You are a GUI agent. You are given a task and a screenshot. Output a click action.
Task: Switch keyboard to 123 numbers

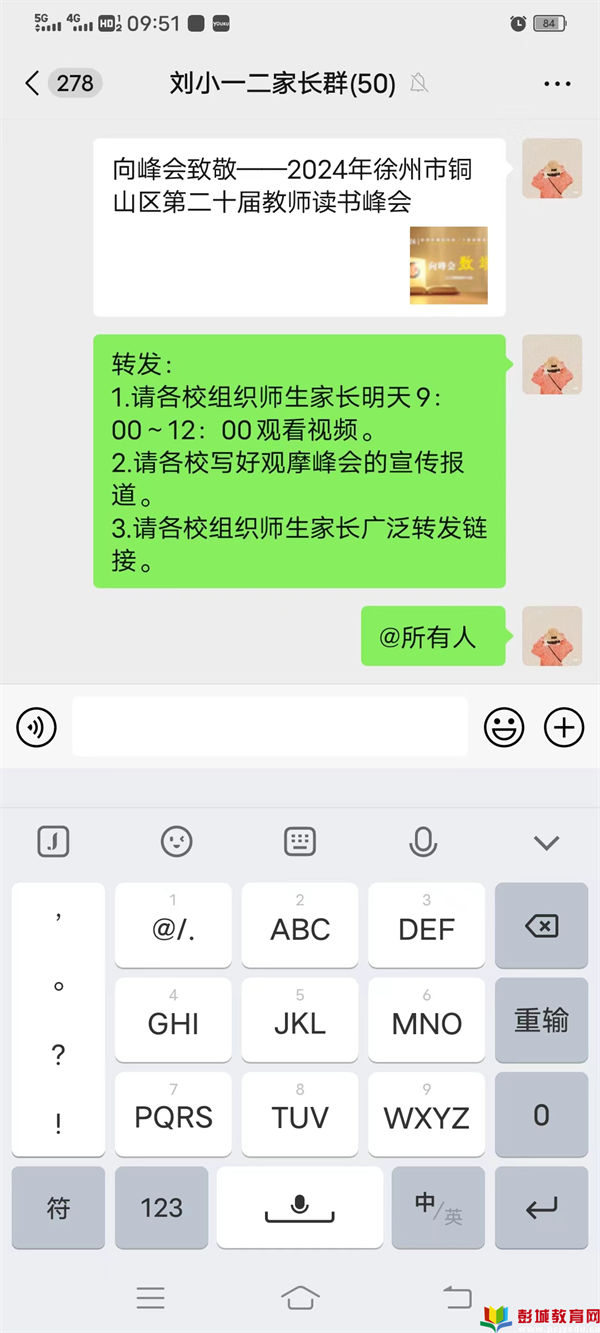coord(161,1207)
